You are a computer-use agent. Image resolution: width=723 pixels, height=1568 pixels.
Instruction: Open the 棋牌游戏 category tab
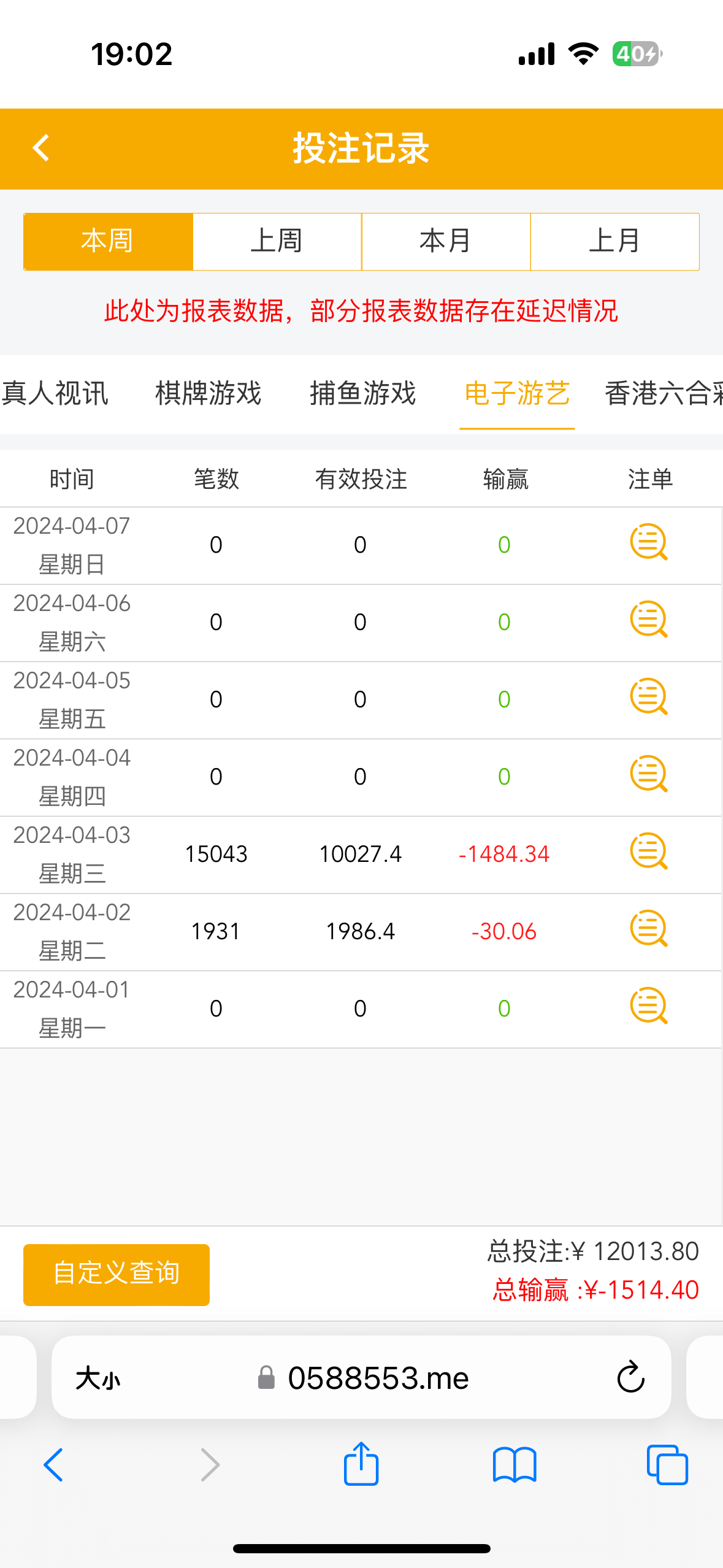click(208, 393)
